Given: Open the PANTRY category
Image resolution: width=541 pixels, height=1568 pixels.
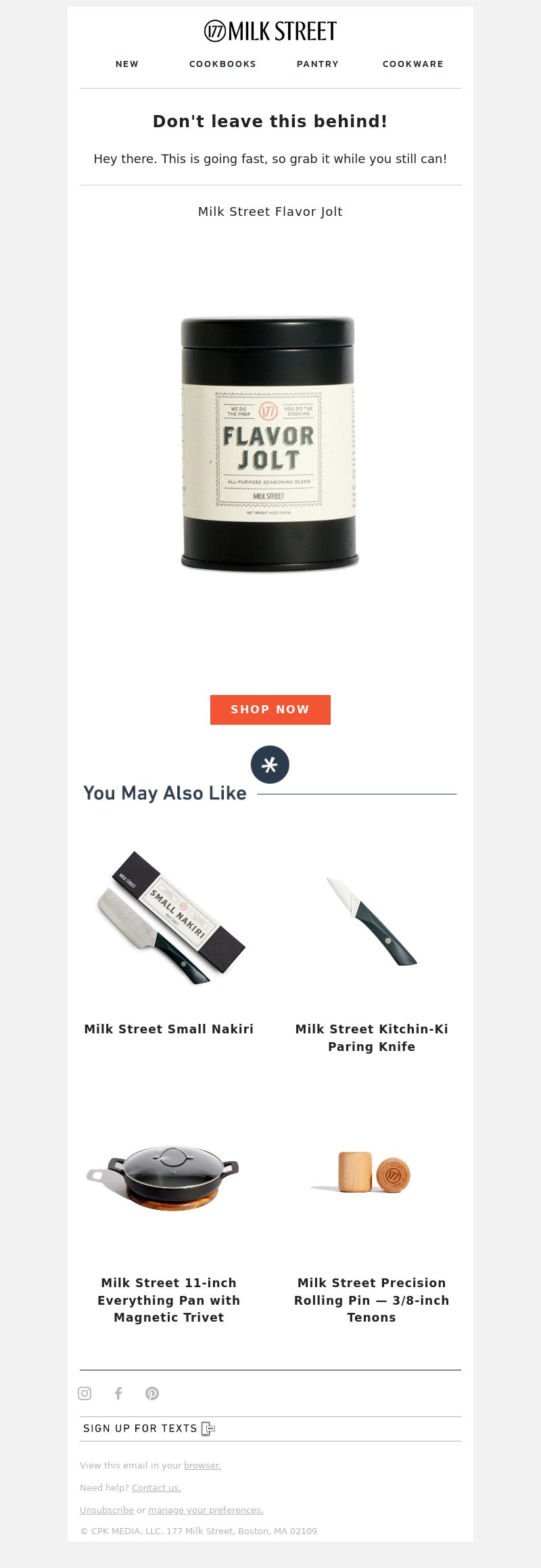Looking at the screenshot, I should (x=317, y=64).
